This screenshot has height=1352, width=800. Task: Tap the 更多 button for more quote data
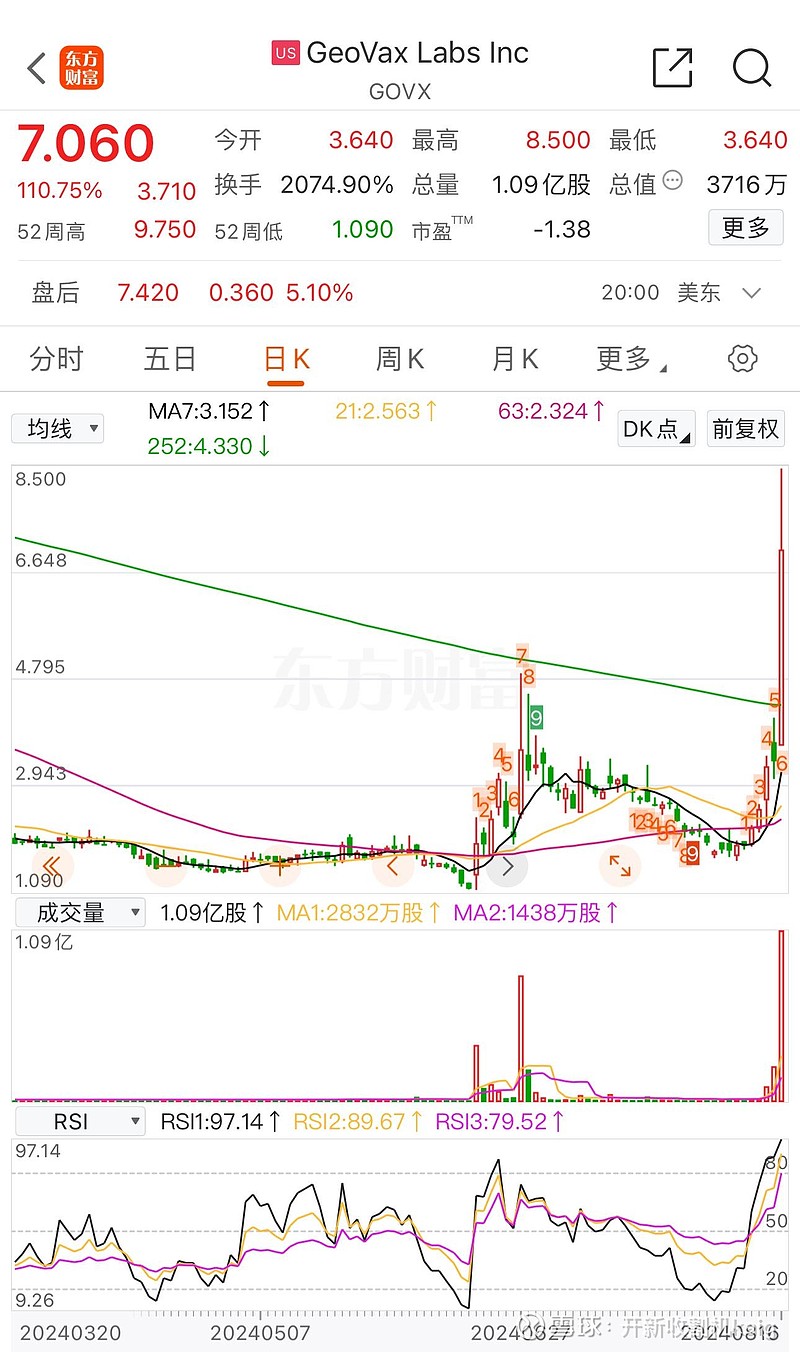(x=746, y=228)
